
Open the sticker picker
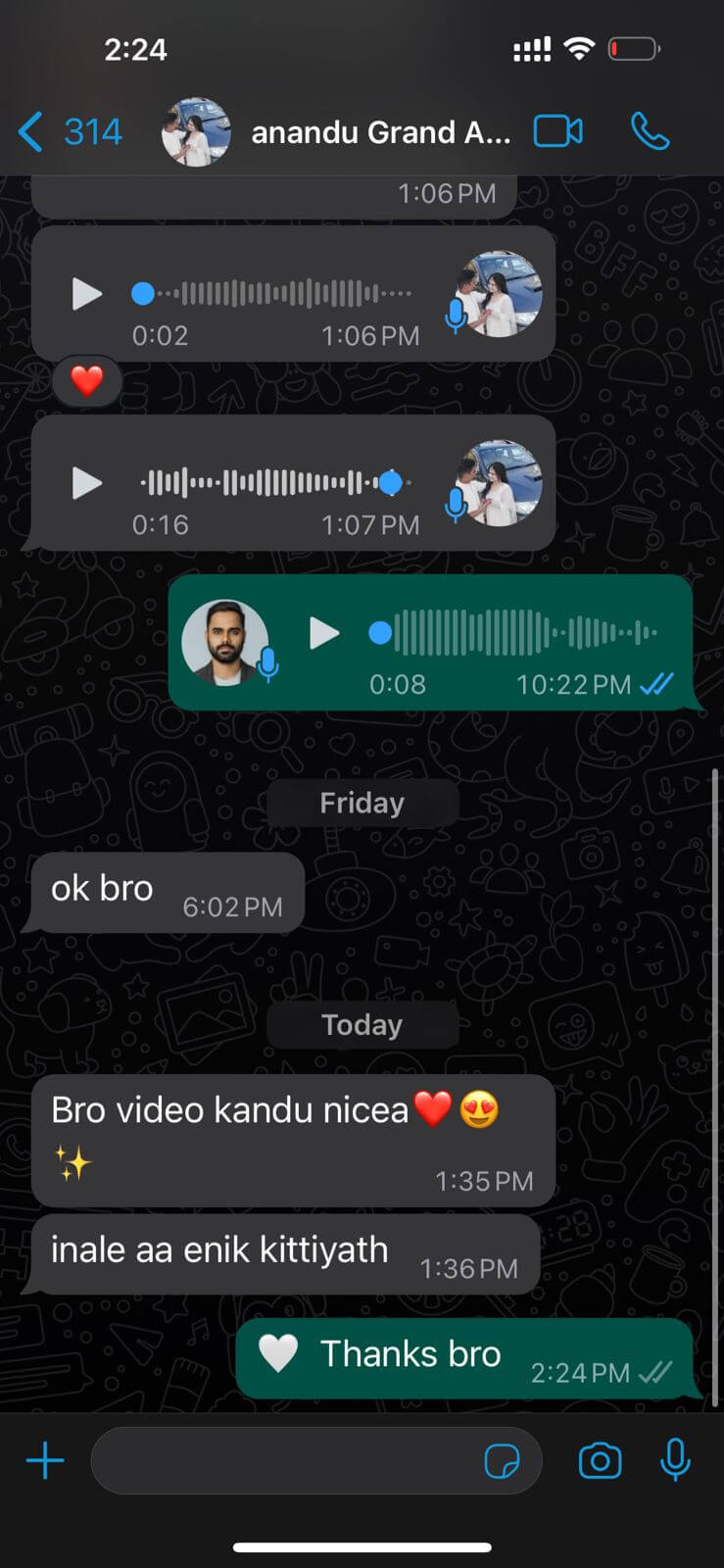click(503, 1461)
